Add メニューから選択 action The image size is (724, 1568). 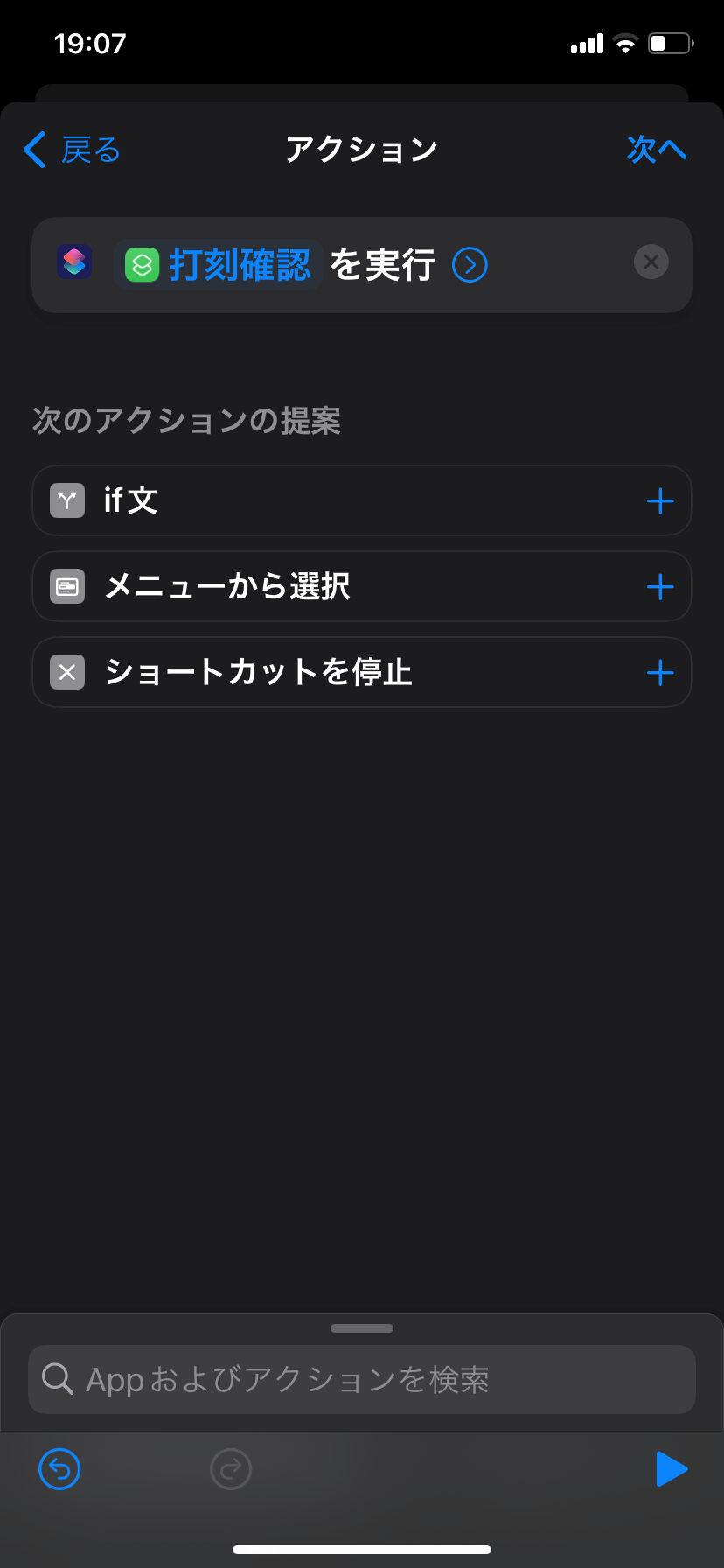click(659, 587)
